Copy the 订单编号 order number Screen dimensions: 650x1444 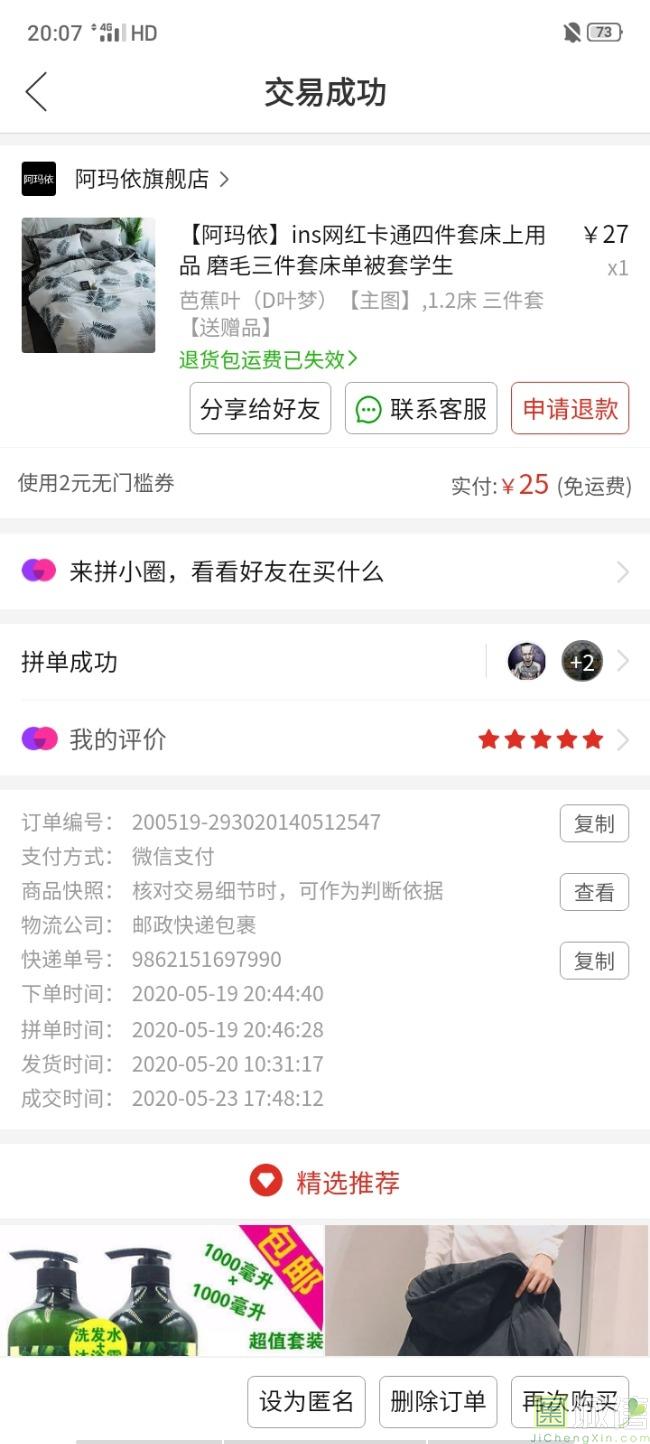[x=594, y=824]
